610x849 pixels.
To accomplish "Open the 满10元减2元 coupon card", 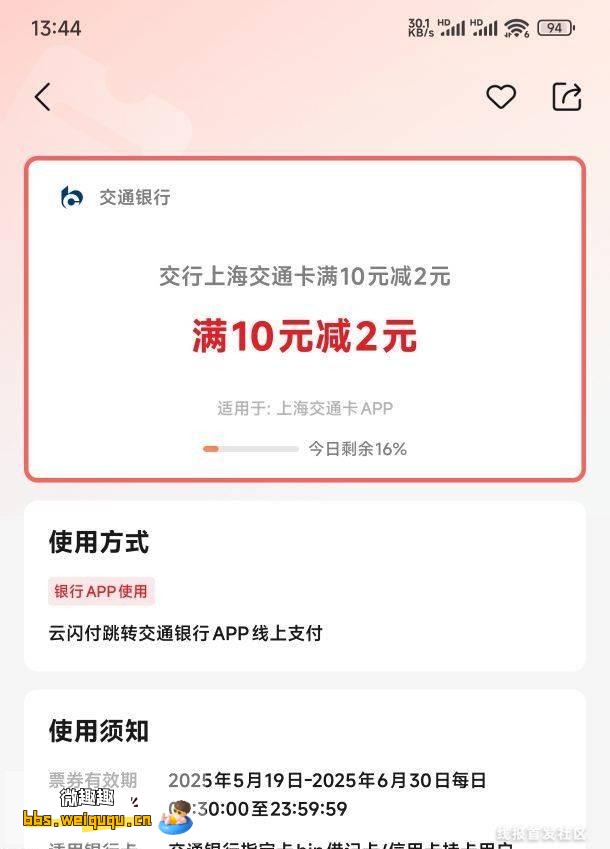I will [304, 320].
